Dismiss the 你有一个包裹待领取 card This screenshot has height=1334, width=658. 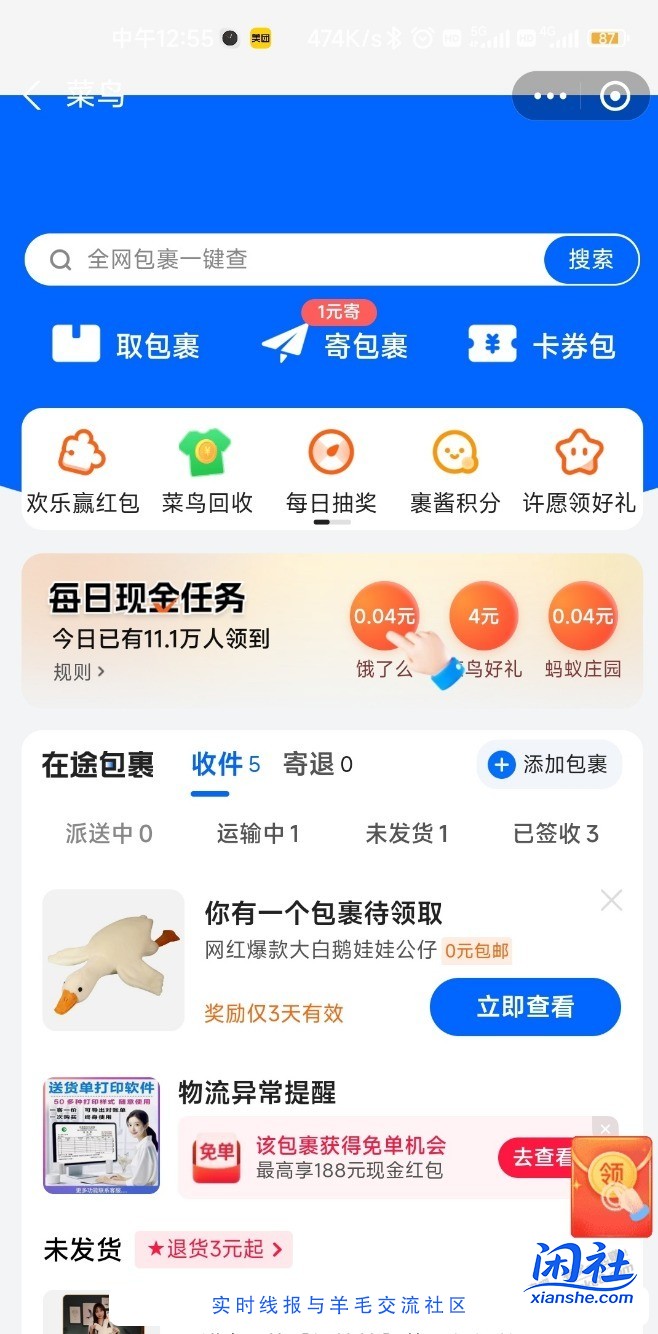pyautogui.click(x=611, y=900)
